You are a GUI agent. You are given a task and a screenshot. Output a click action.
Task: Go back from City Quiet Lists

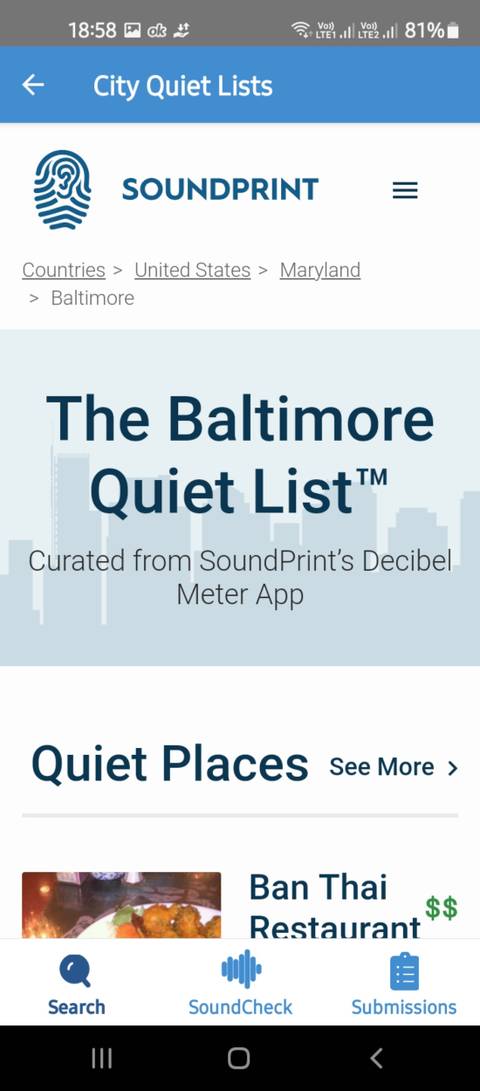[x=33, y=85]
